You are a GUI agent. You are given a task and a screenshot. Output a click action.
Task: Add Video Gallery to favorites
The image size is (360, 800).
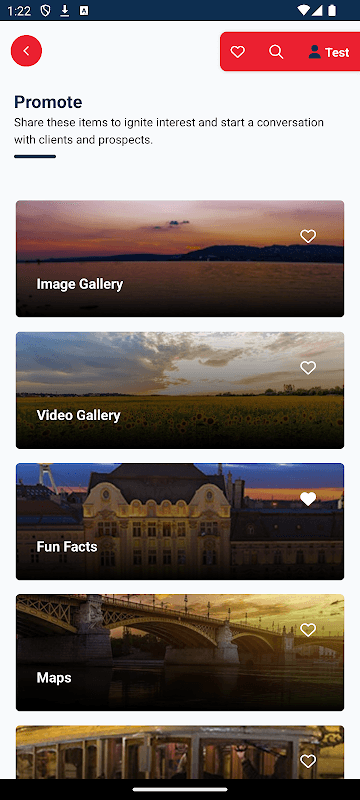(x=308, y=367)
